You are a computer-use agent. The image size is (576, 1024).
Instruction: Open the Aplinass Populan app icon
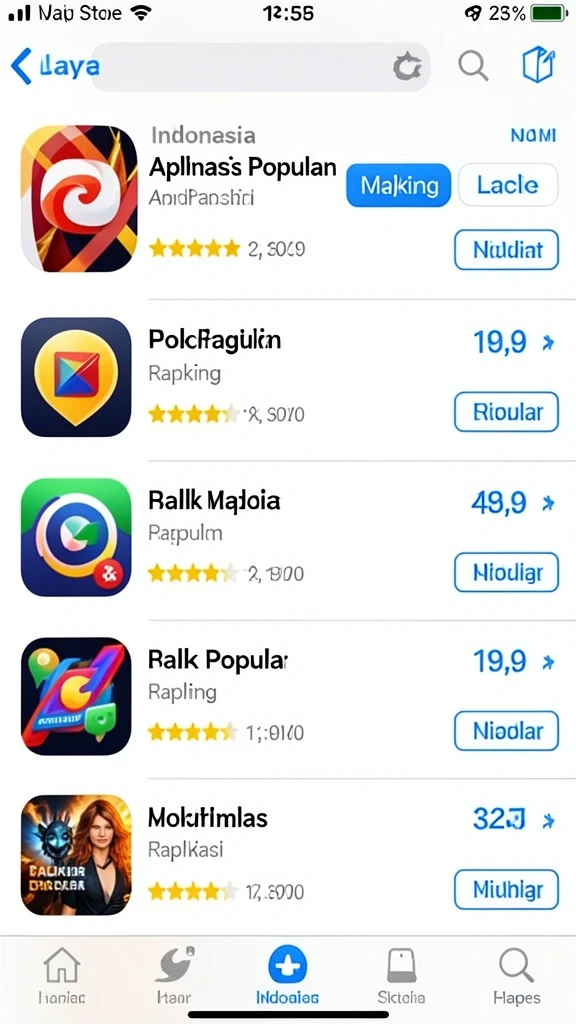coord(79,199)
